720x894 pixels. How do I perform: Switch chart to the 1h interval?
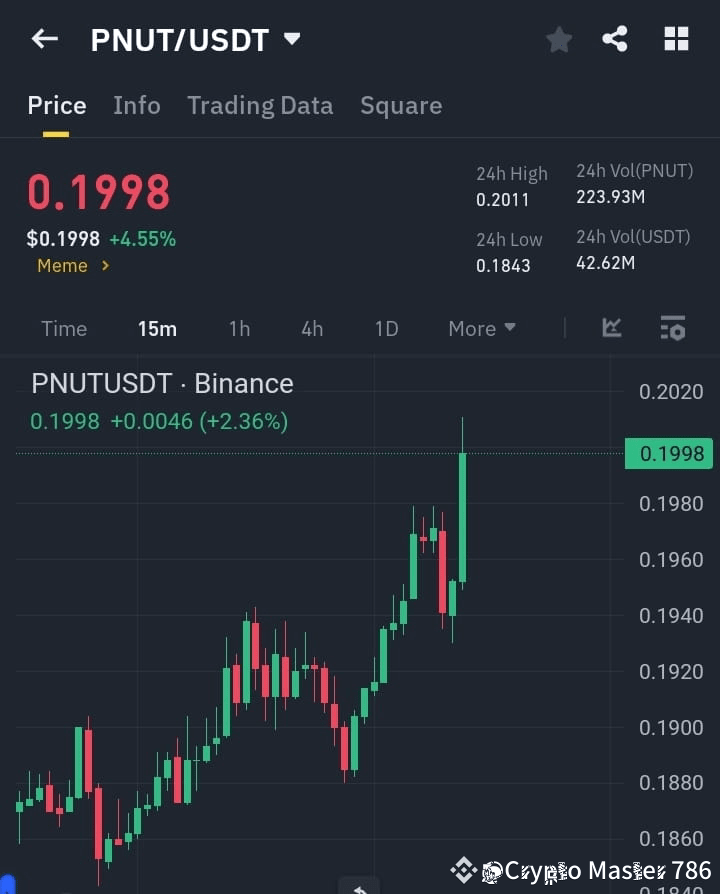tap(239, 328)
